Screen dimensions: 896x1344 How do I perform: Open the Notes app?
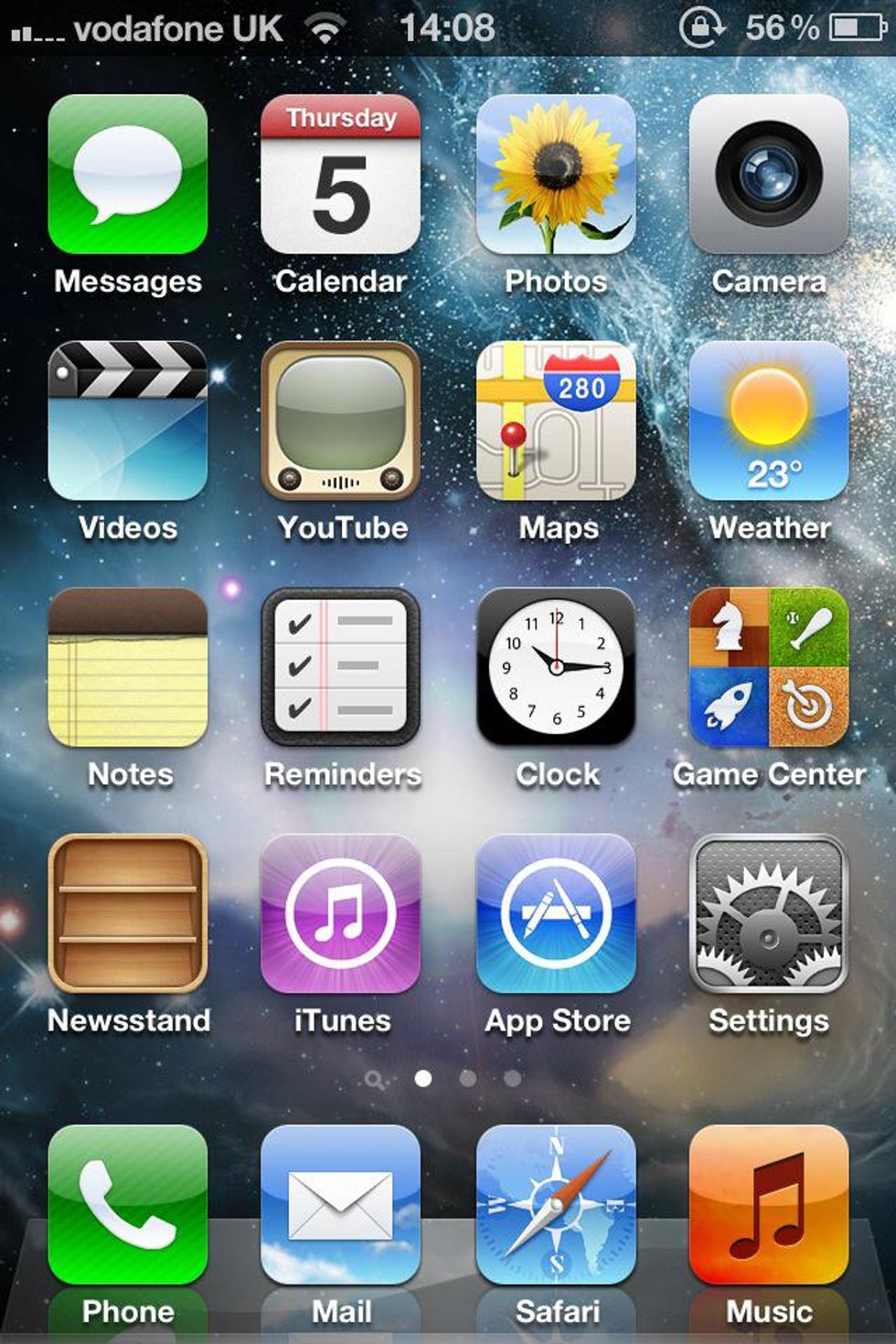pos(127,667)
